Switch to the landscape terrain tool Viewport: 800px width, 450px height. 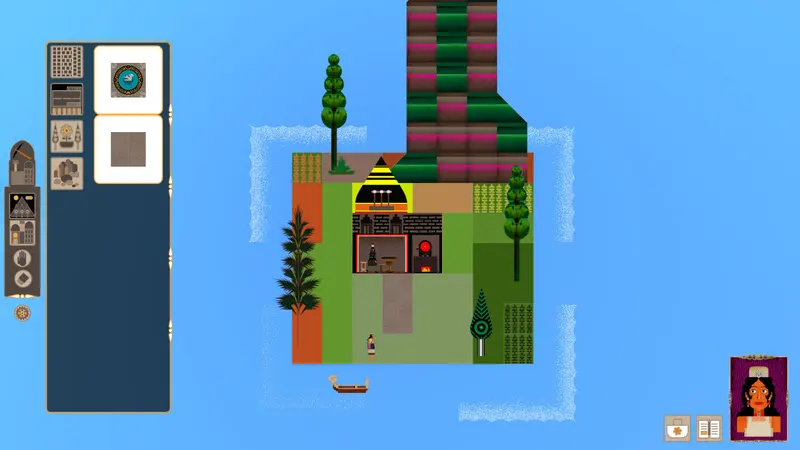coord(22,206)
